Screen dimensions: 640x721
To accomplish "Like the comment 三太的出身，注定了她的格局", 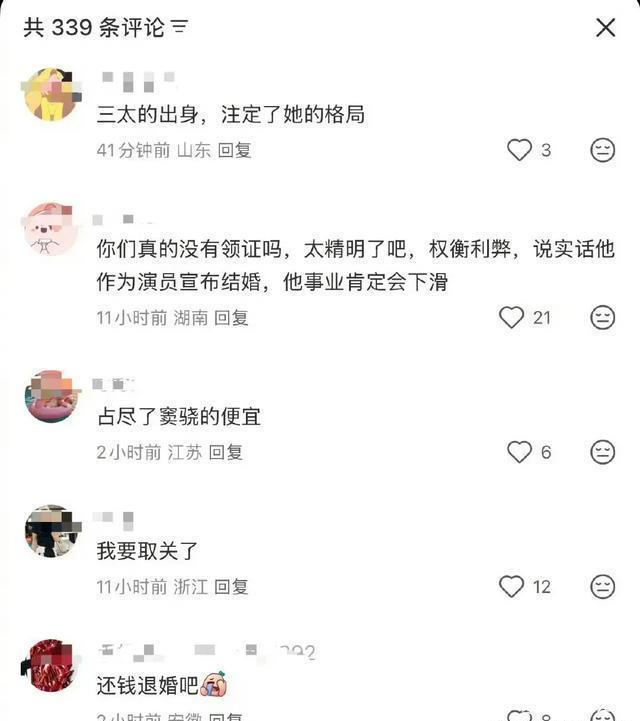I will tap(519, 150).
